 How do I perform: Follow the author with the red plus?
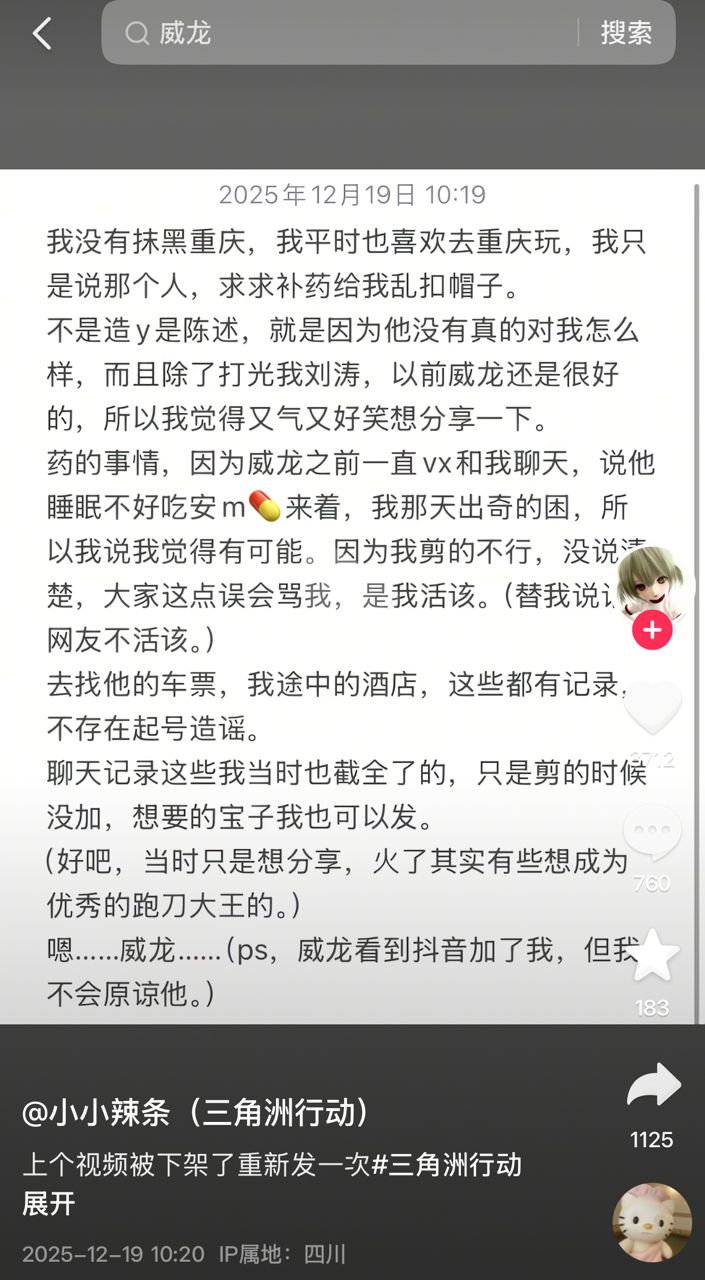tap(652, 630)
